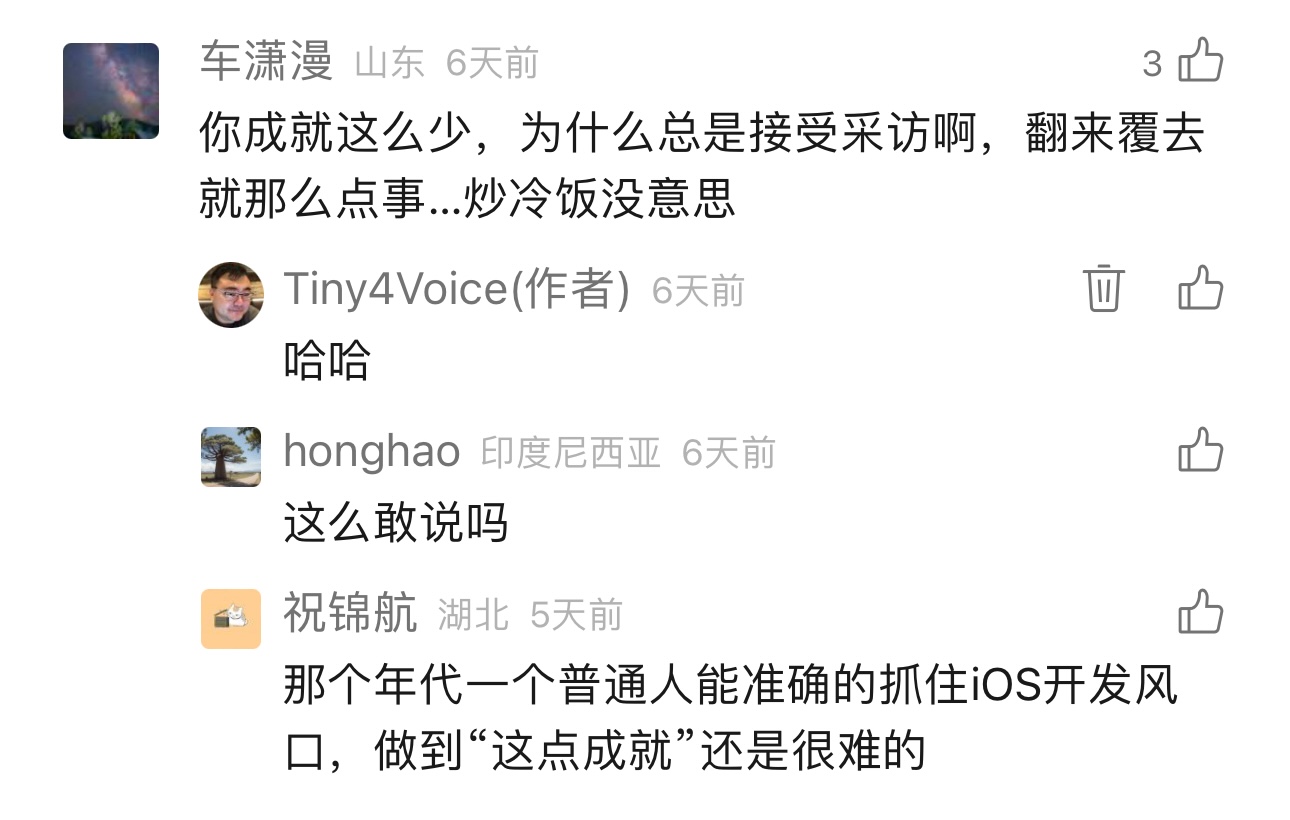
Task: Like 祝锦航's reply
Action: [1200, 613]
